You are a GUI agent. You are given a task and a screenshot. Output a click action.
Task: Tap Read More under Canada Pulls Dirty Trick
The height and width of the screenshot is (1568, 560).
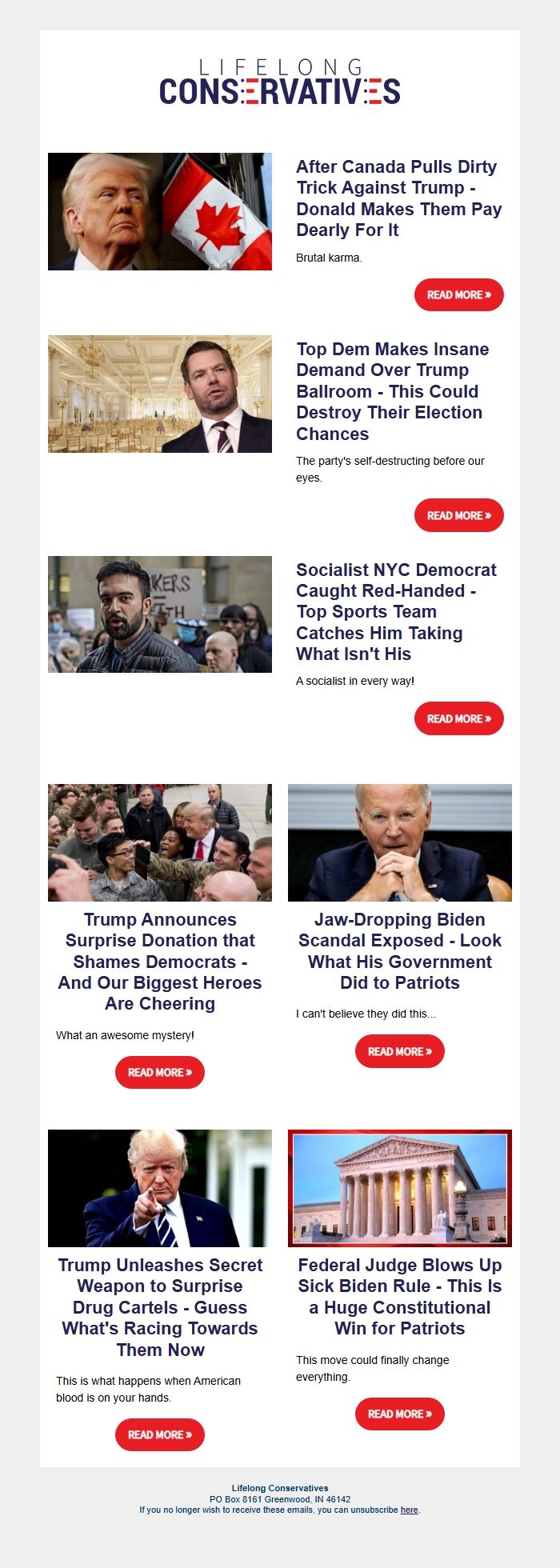pyautogui.click(x=458, y=295)
